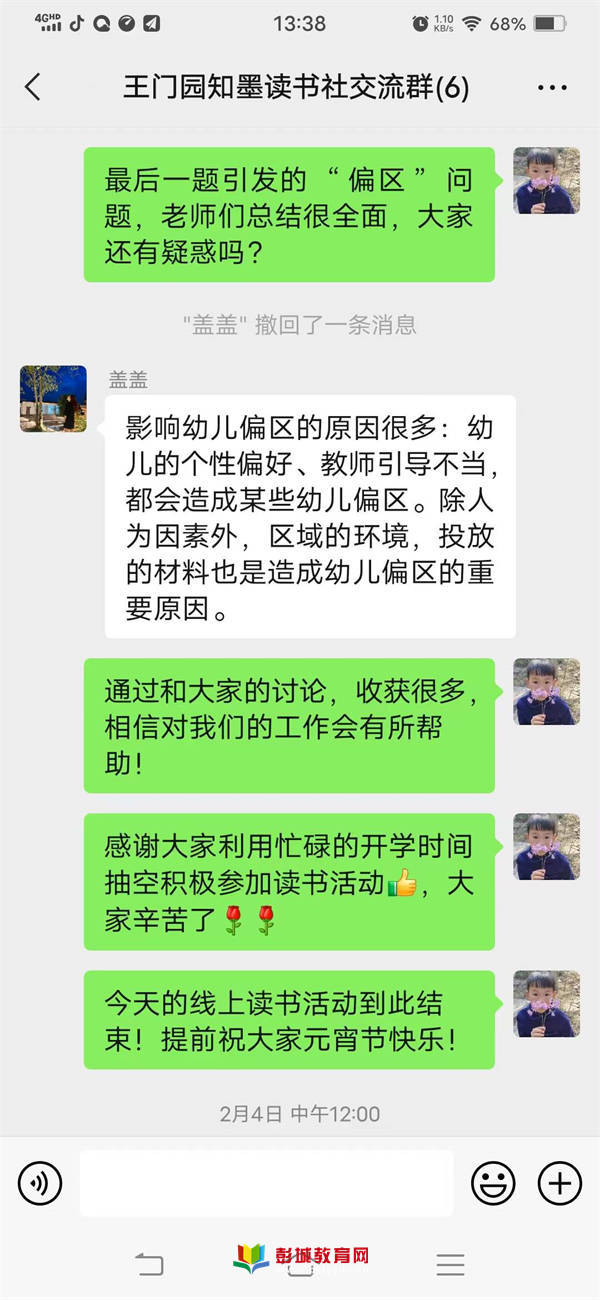This screenshot has height=1300, width=600.
Task: Tap the system back navigation button
Action: [x=149, y=1264]
